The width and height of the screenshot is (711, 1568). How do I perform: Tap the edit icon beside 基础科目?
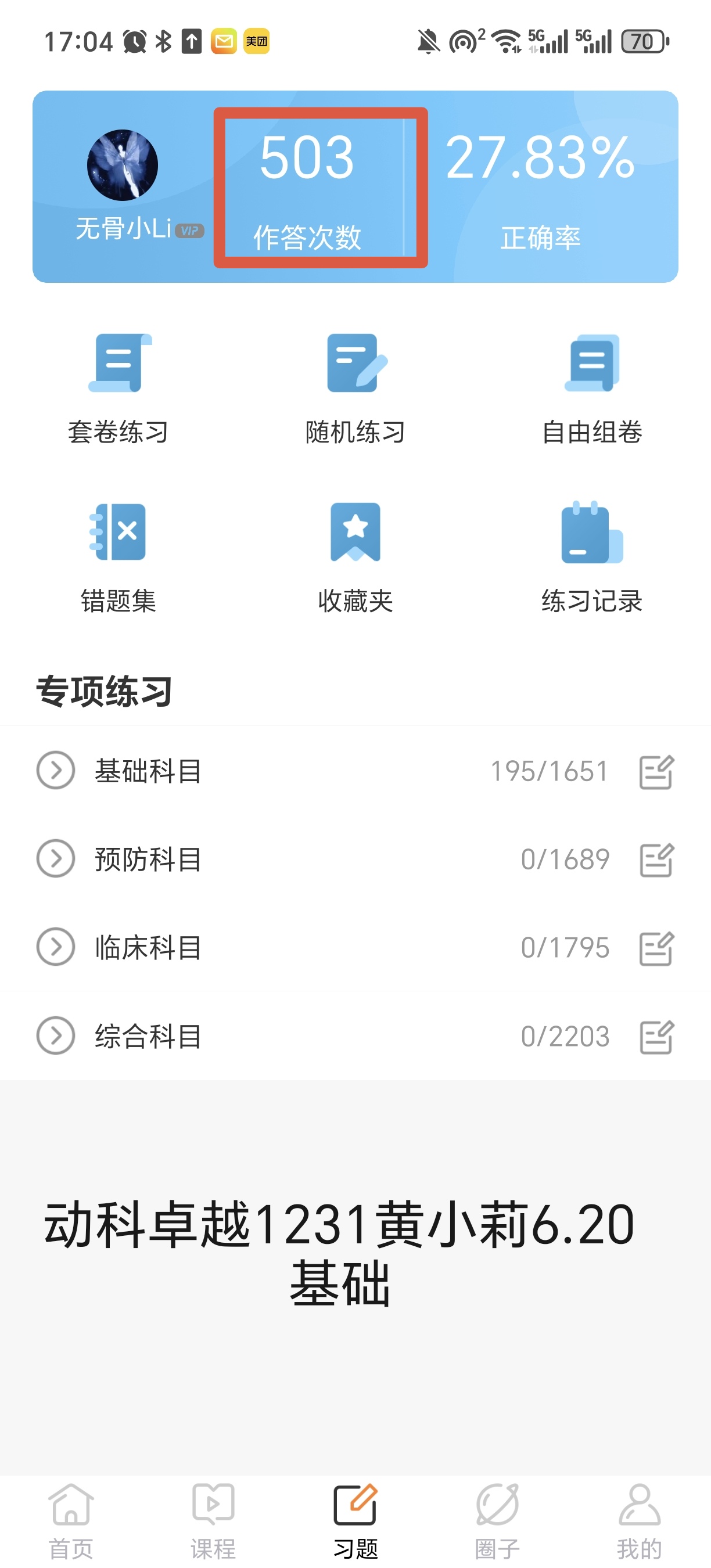(657, 772)
